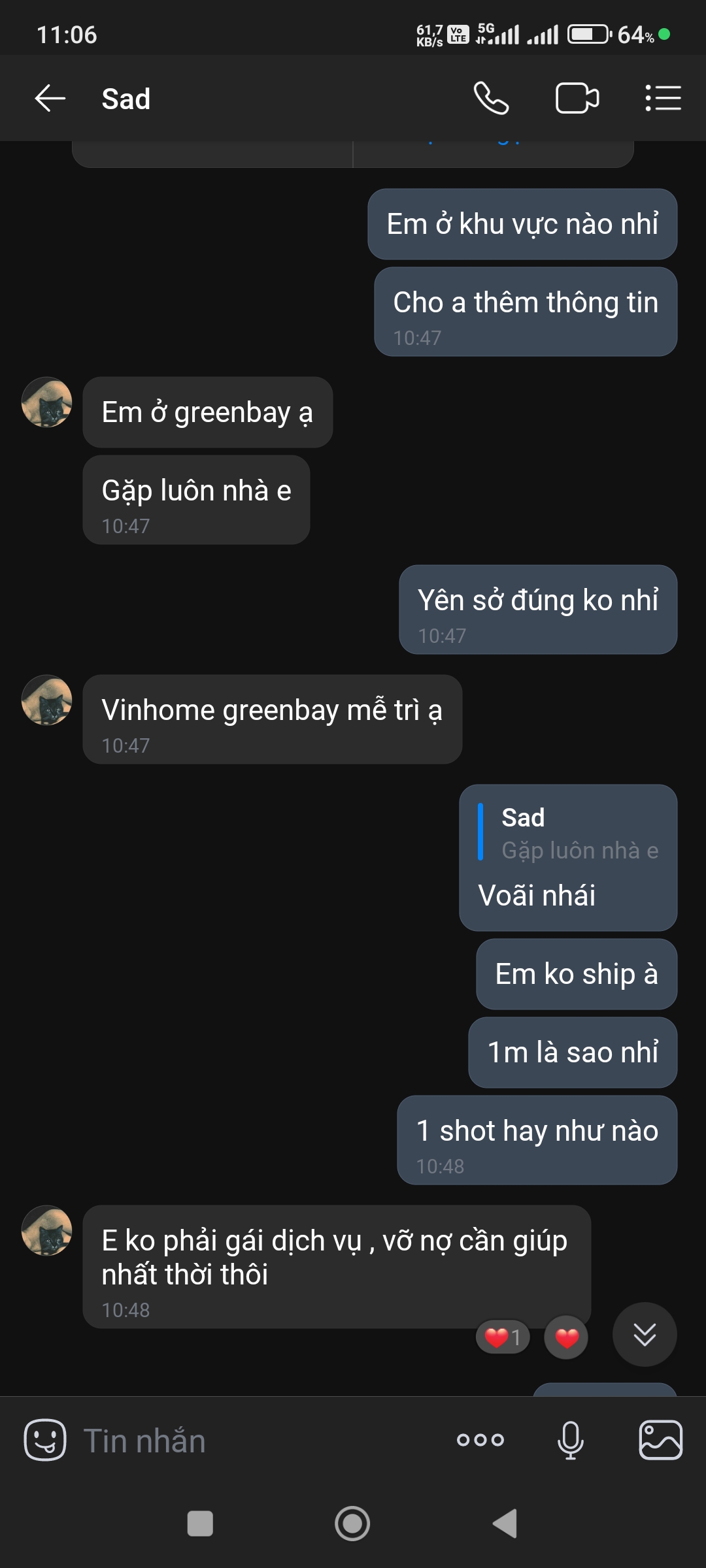Open the recent apps view
Viewport: 706px width, 1568px height.
[200, 1524]
